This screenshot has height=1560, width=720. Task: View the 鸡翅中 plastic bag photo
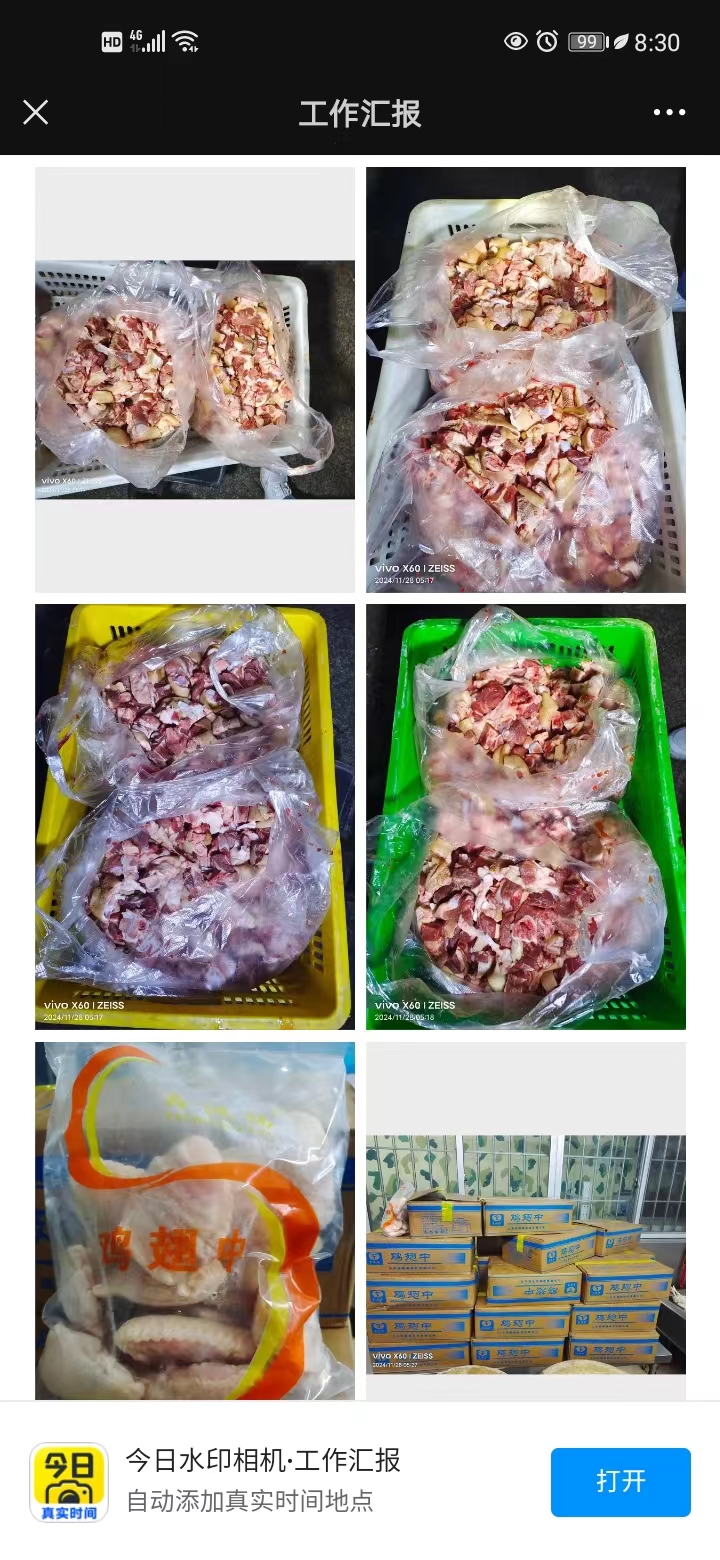[195, 1220]
